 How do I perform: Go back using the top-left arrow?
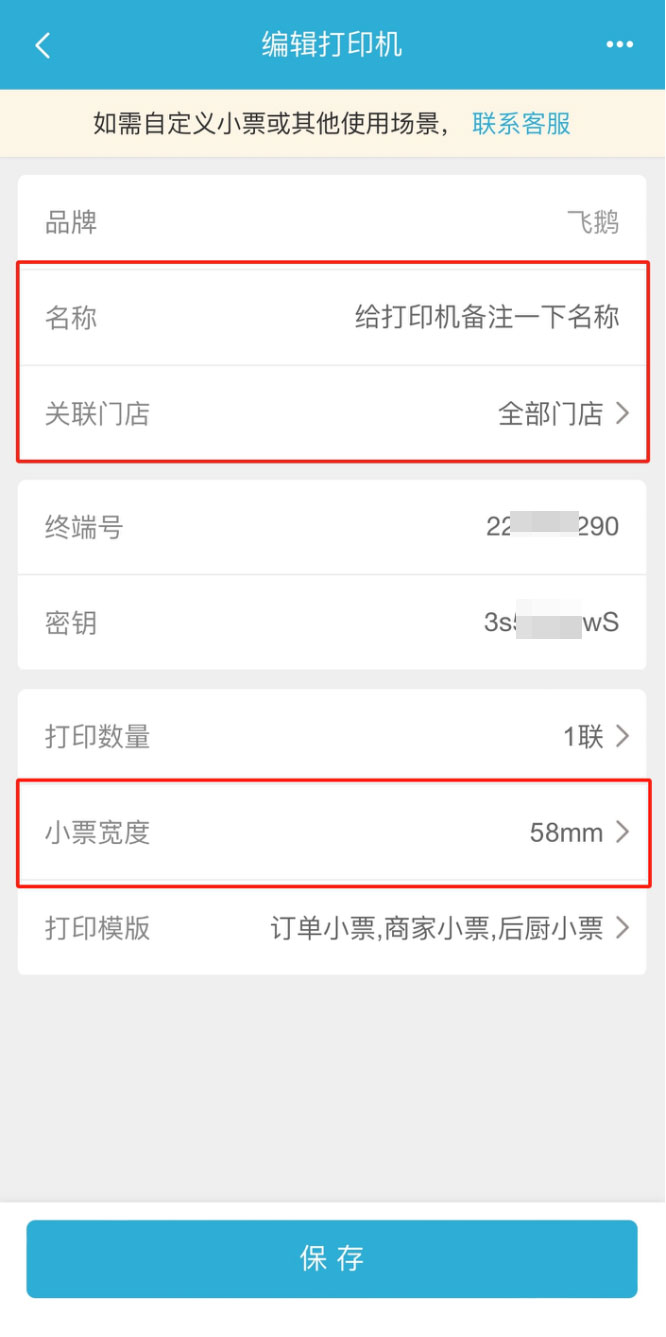(42, 45)
